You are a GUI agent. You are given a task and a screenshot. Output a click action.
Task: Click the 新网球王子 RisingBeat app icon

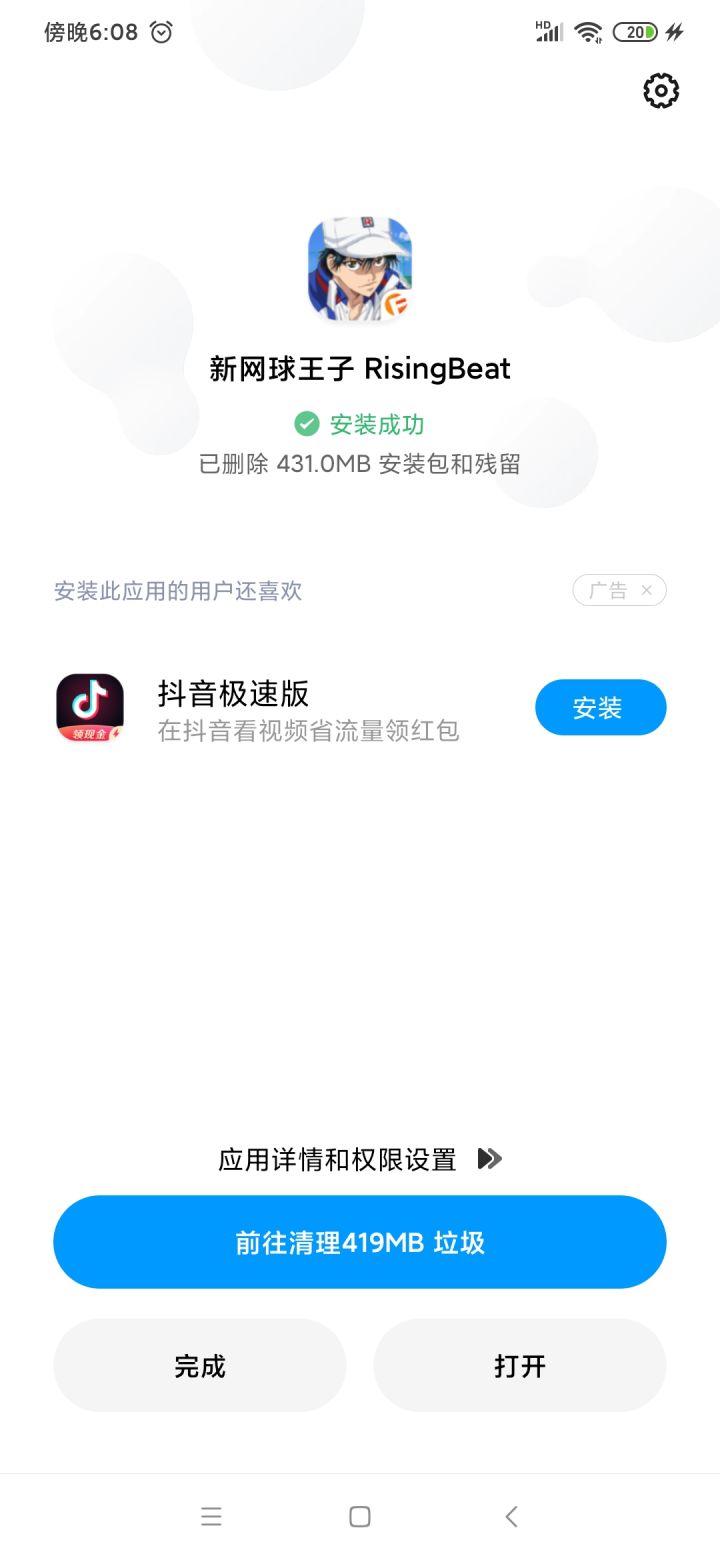[x=359, y=272]
